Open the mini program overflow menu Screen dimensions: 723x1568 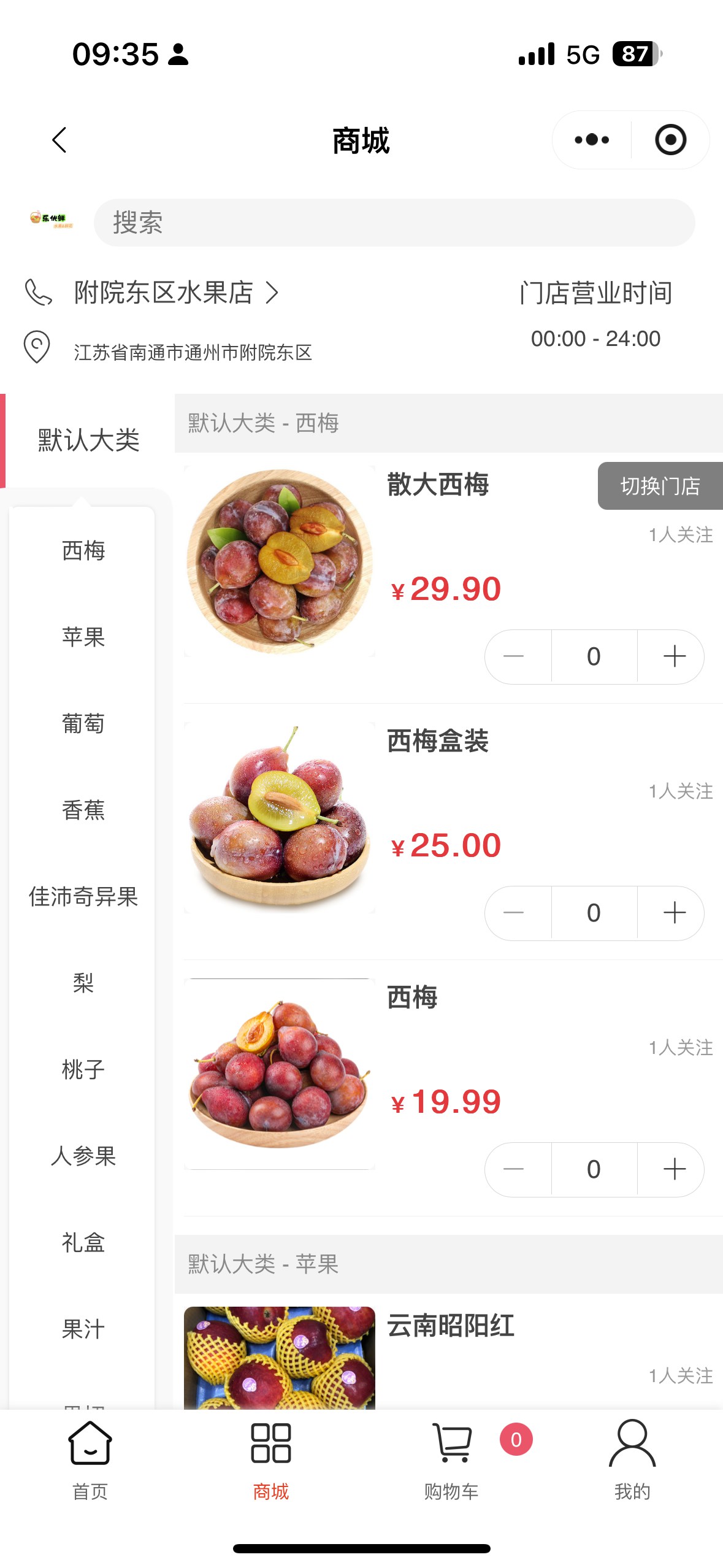pyautogui.click(x=592, y=140)
